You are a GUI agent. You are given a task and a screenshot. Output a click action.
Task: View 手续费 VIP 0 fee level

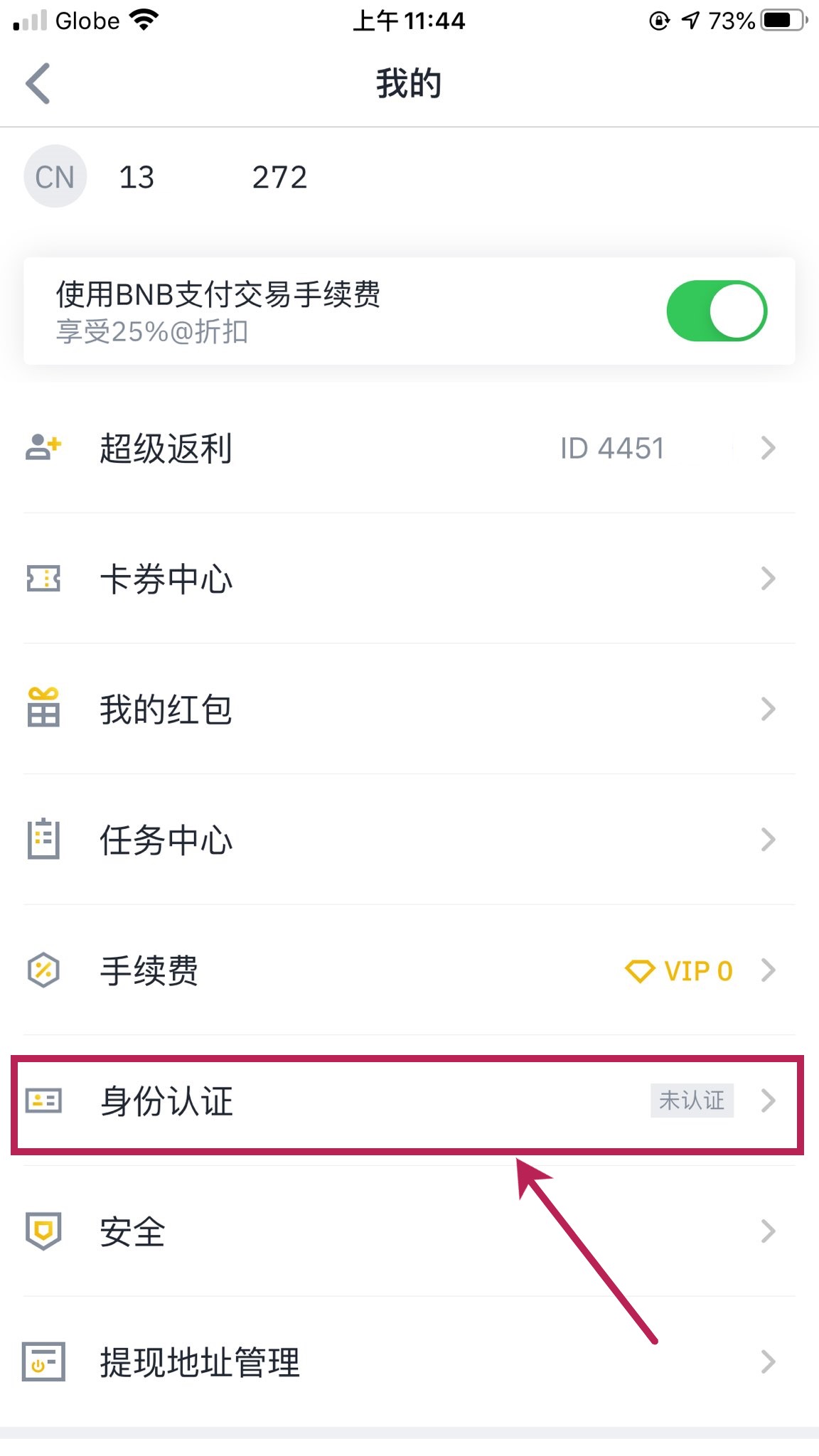coord(409,970)
